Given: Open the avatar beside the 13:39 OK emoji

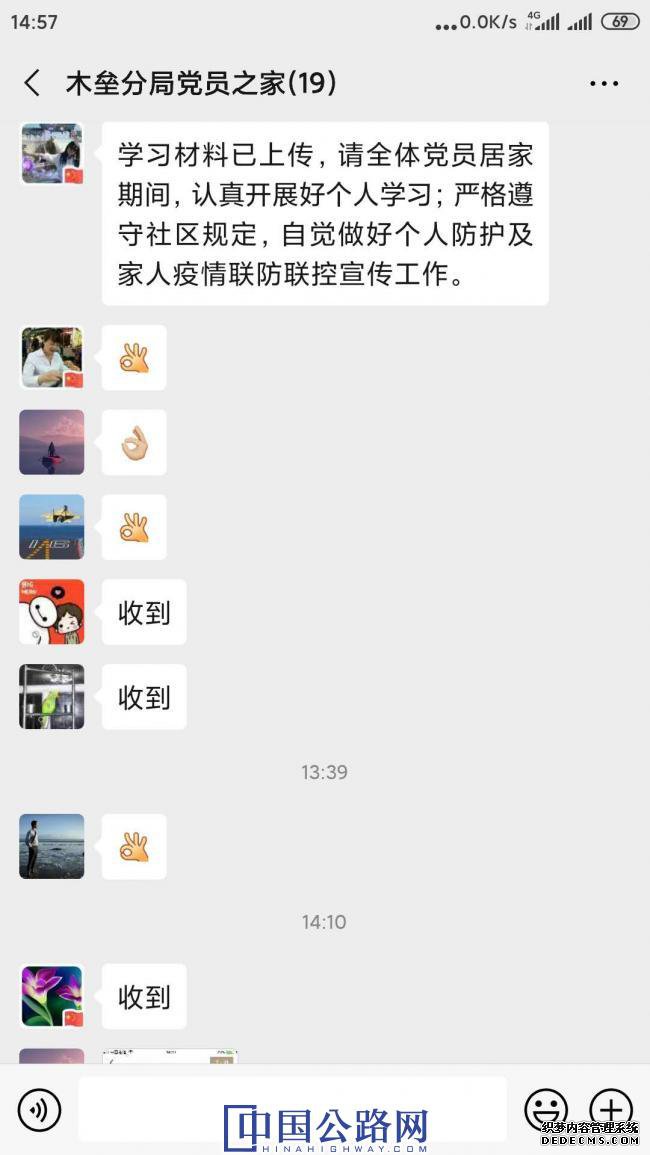Looking at the screenshot, I should tap(52, 847).
